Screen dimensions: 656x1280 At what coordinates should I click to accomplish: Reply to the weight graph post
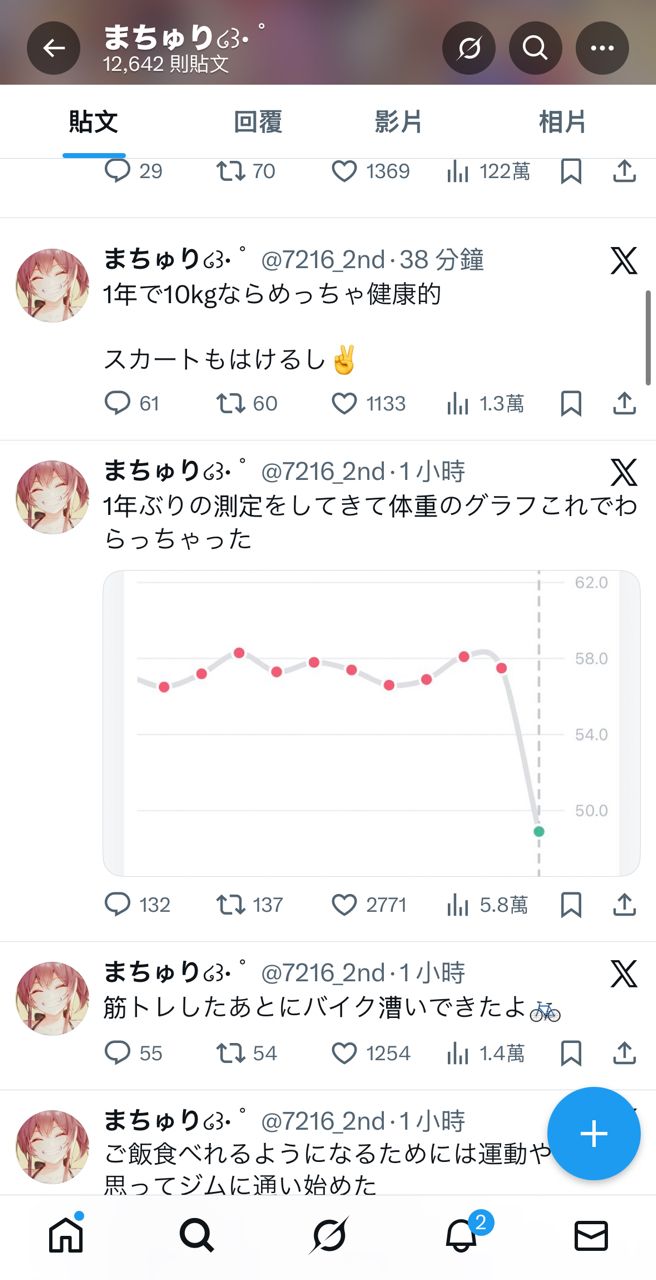click(x=118, y=905)
